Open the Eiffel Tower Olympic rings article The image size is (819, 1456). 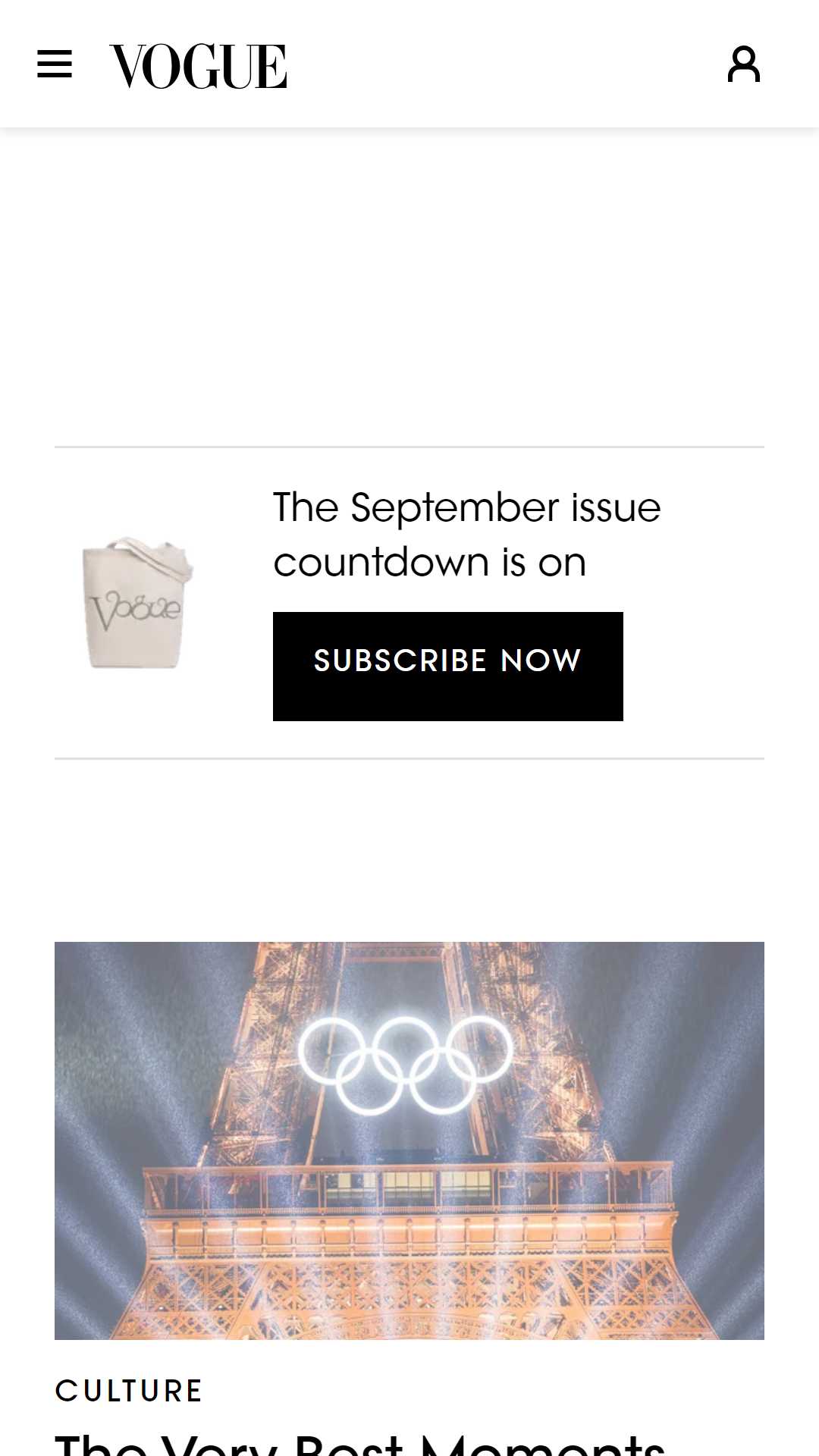pos(409,1141)
